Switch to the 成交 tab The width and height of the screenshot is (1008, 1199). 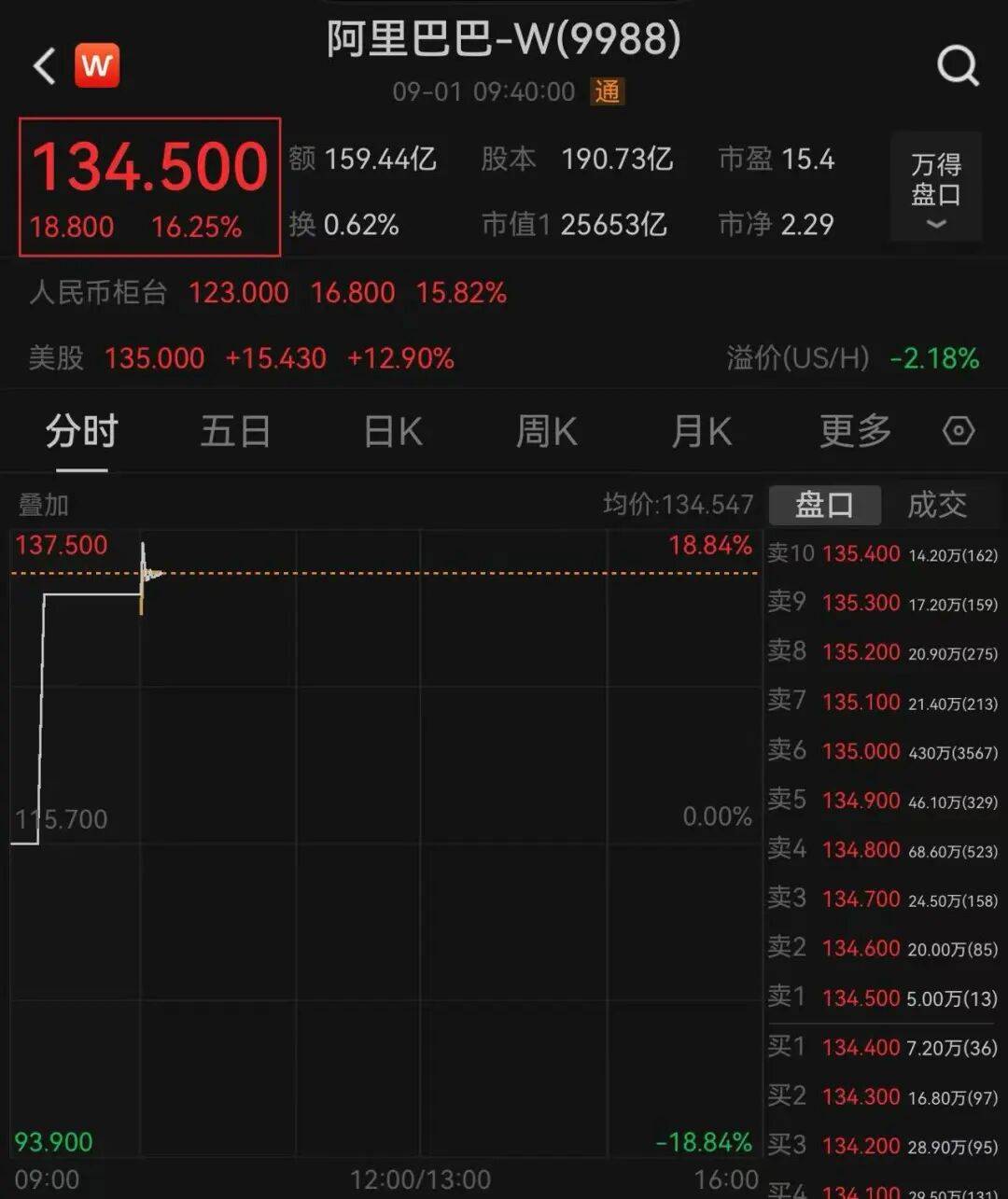936,504
